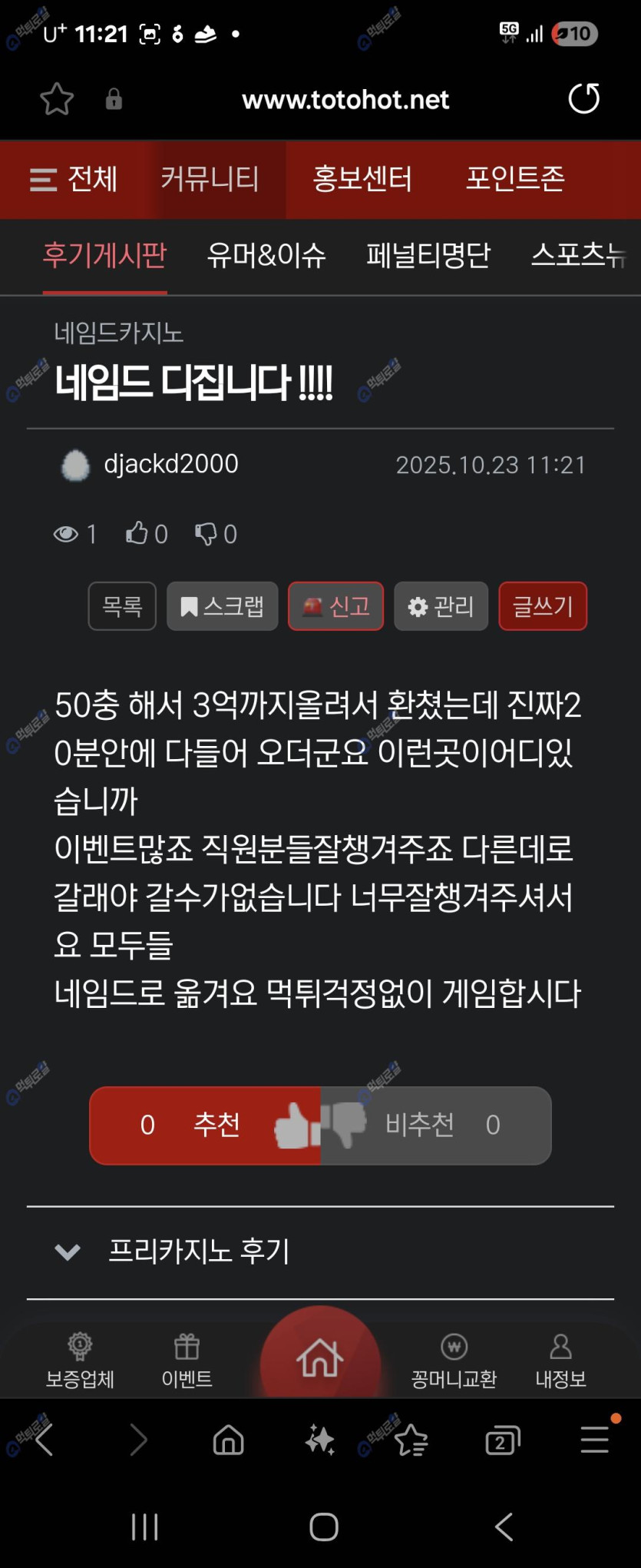Open the 유머&이슈 board
The image size is (641, 1568).
click(266, 255)
